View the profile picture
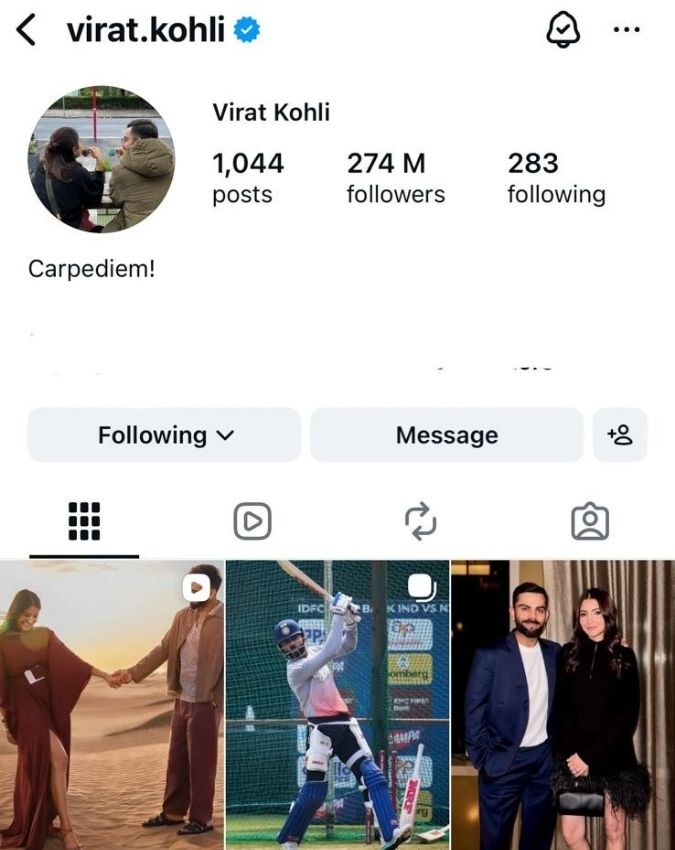 click(x=101, y=159)
